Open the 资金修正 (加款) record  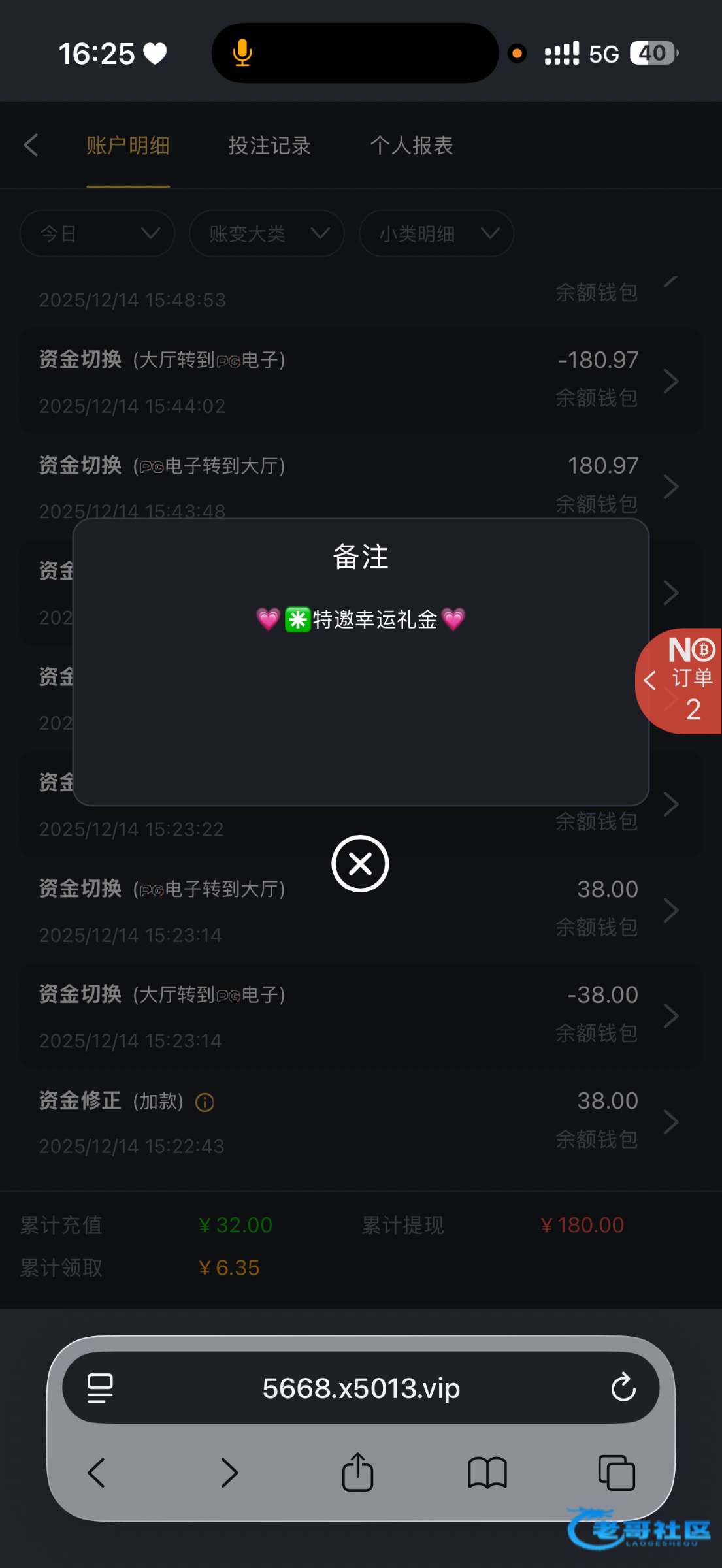coord(360,1122)
